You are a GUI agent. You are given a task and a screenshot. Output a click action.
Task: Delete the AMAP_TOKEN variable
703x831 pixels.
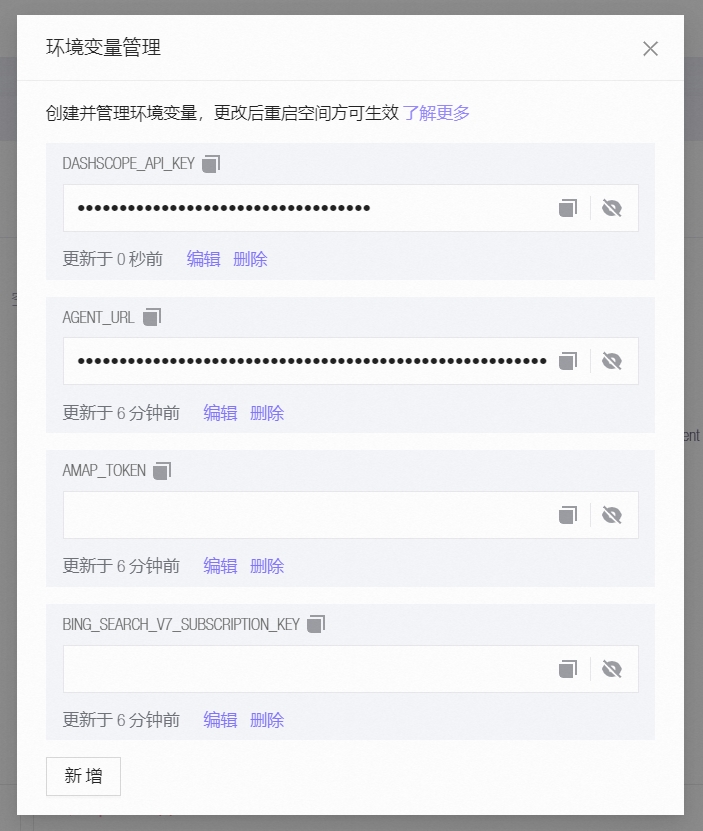click(x=267, y=566)
